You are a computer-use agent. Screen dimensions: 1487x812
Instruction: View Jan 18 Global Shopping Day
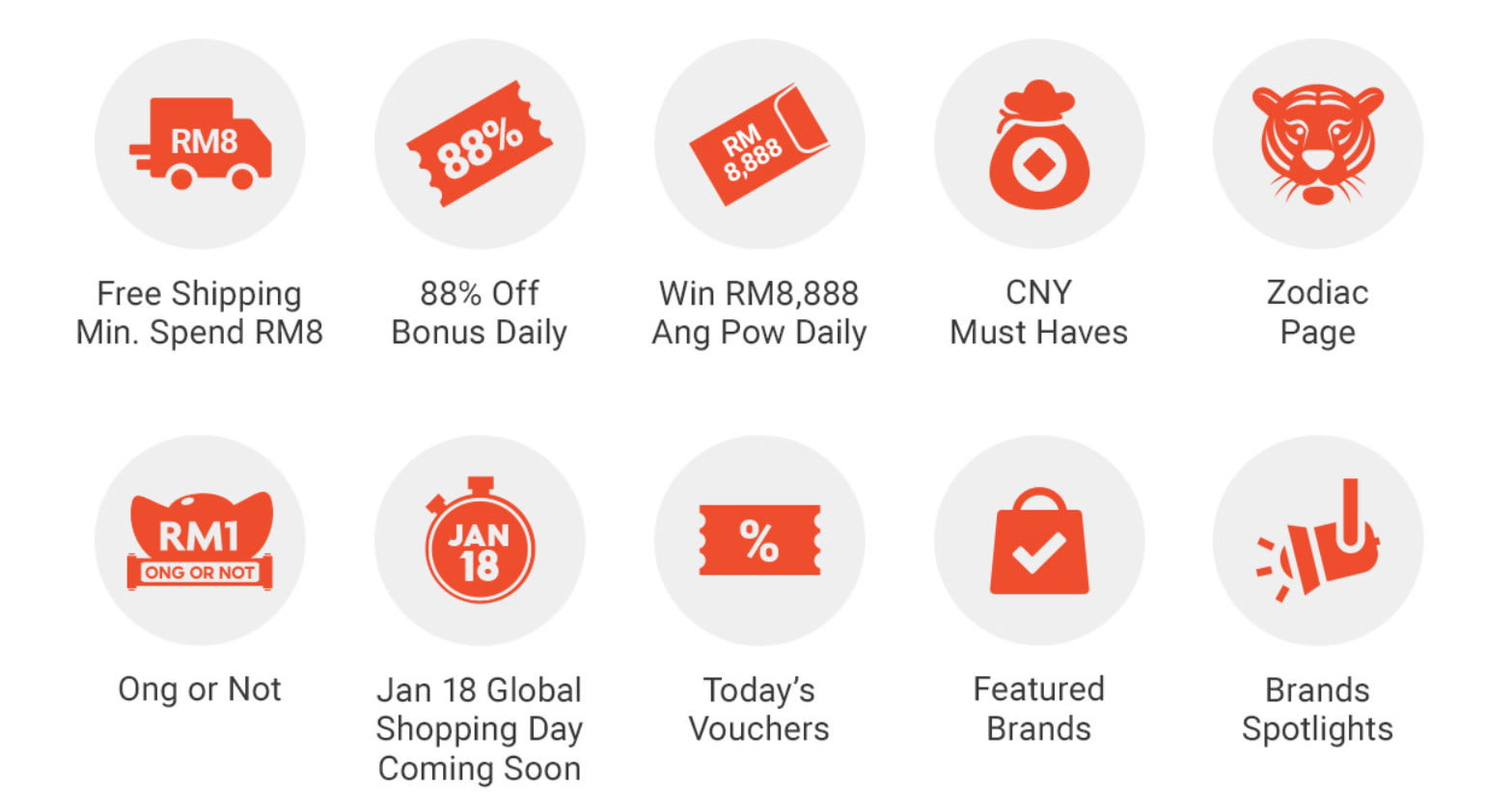tap(480, 540)
